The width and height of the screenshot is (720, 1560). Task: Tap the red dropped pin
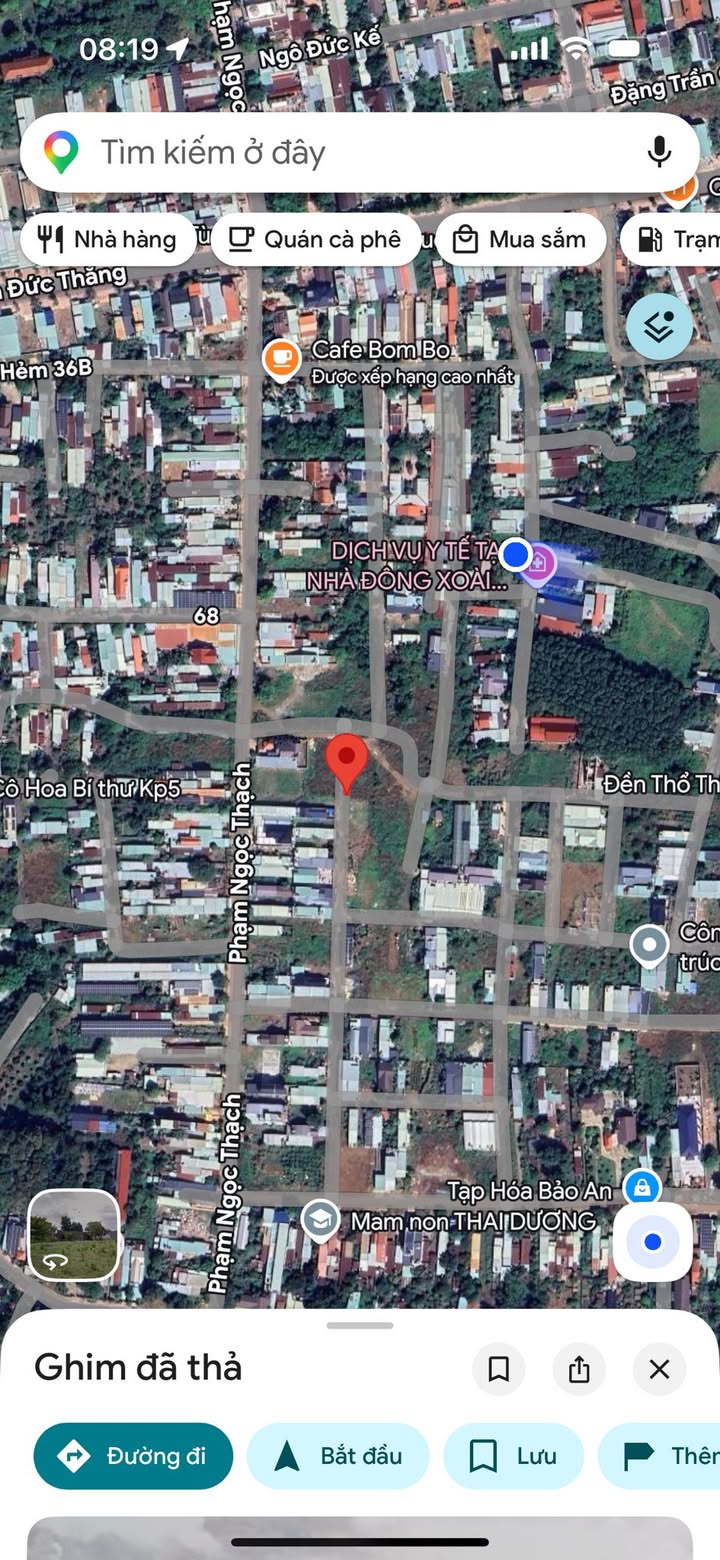click(x=347, y=763)
